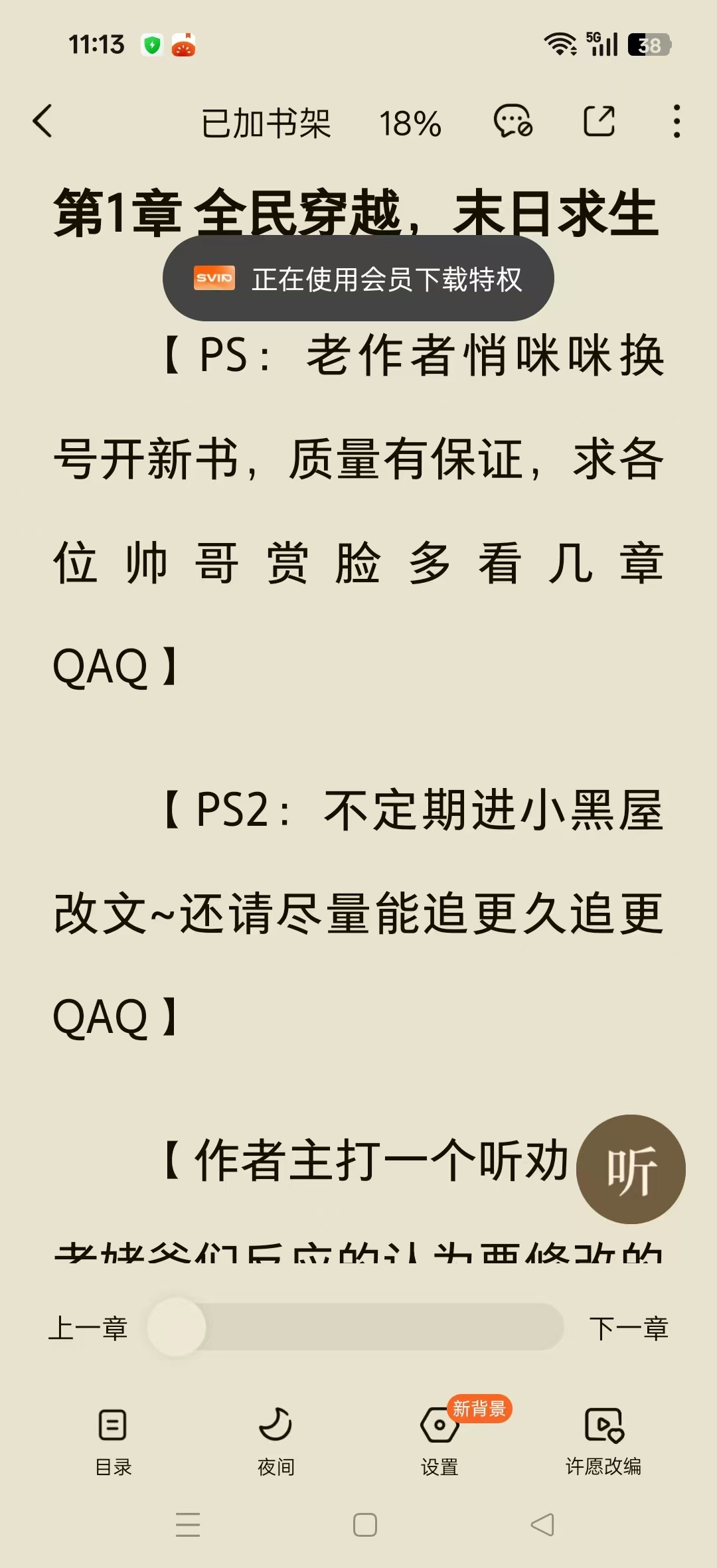Go back from the reader

click(42, 121)
